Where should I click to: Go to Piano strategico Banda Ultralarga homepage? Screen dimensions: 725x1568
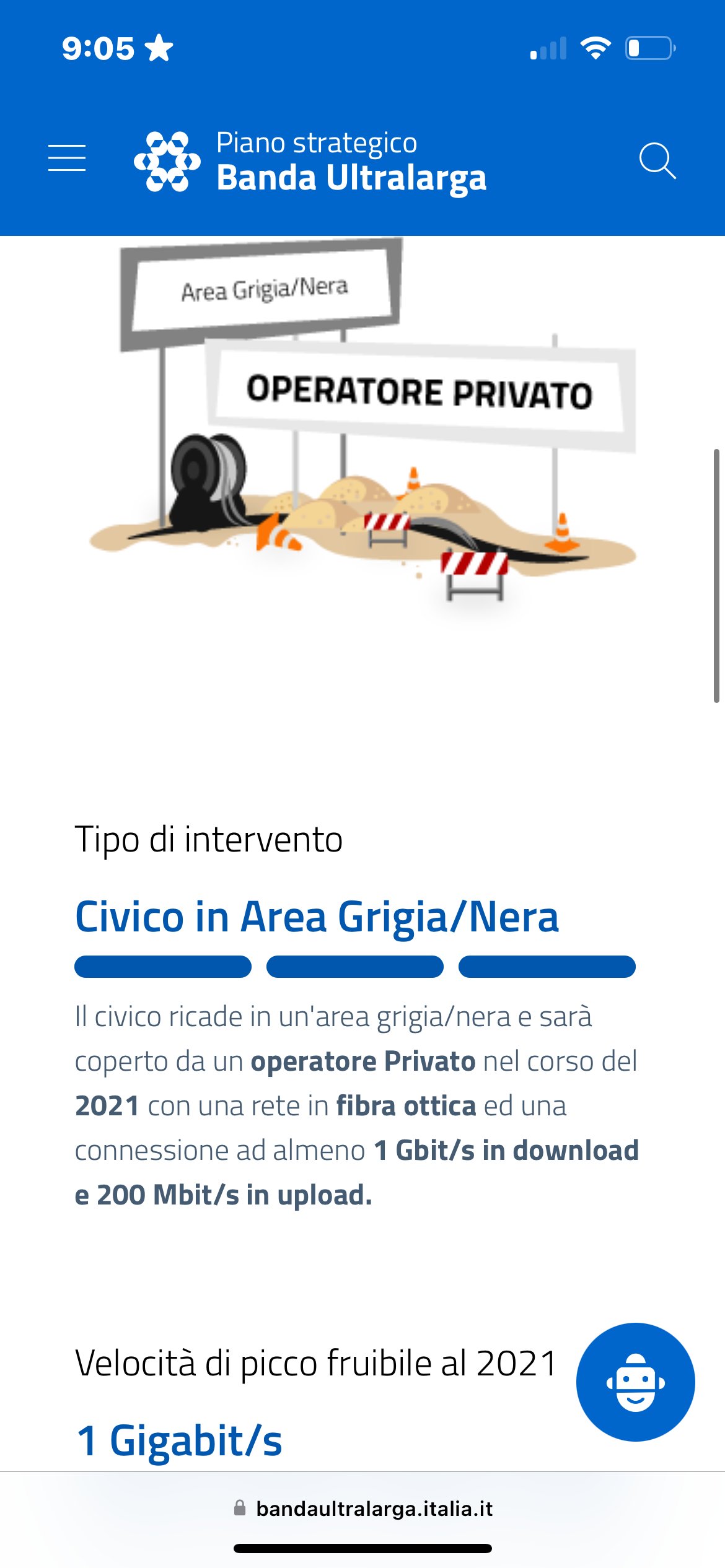[310, 161]
